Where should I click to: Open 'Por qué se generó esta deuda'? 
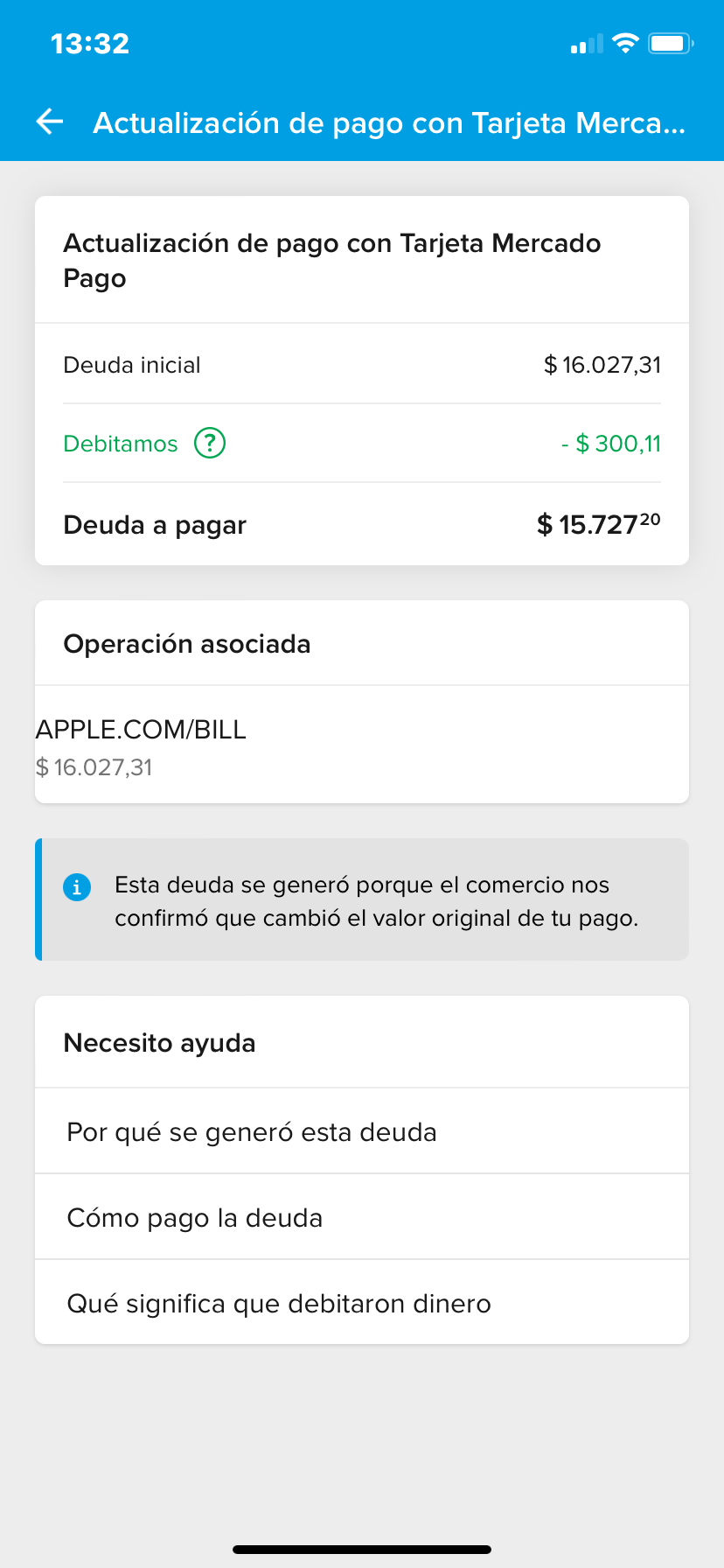pyautogui.click(x=361, y=1131)
